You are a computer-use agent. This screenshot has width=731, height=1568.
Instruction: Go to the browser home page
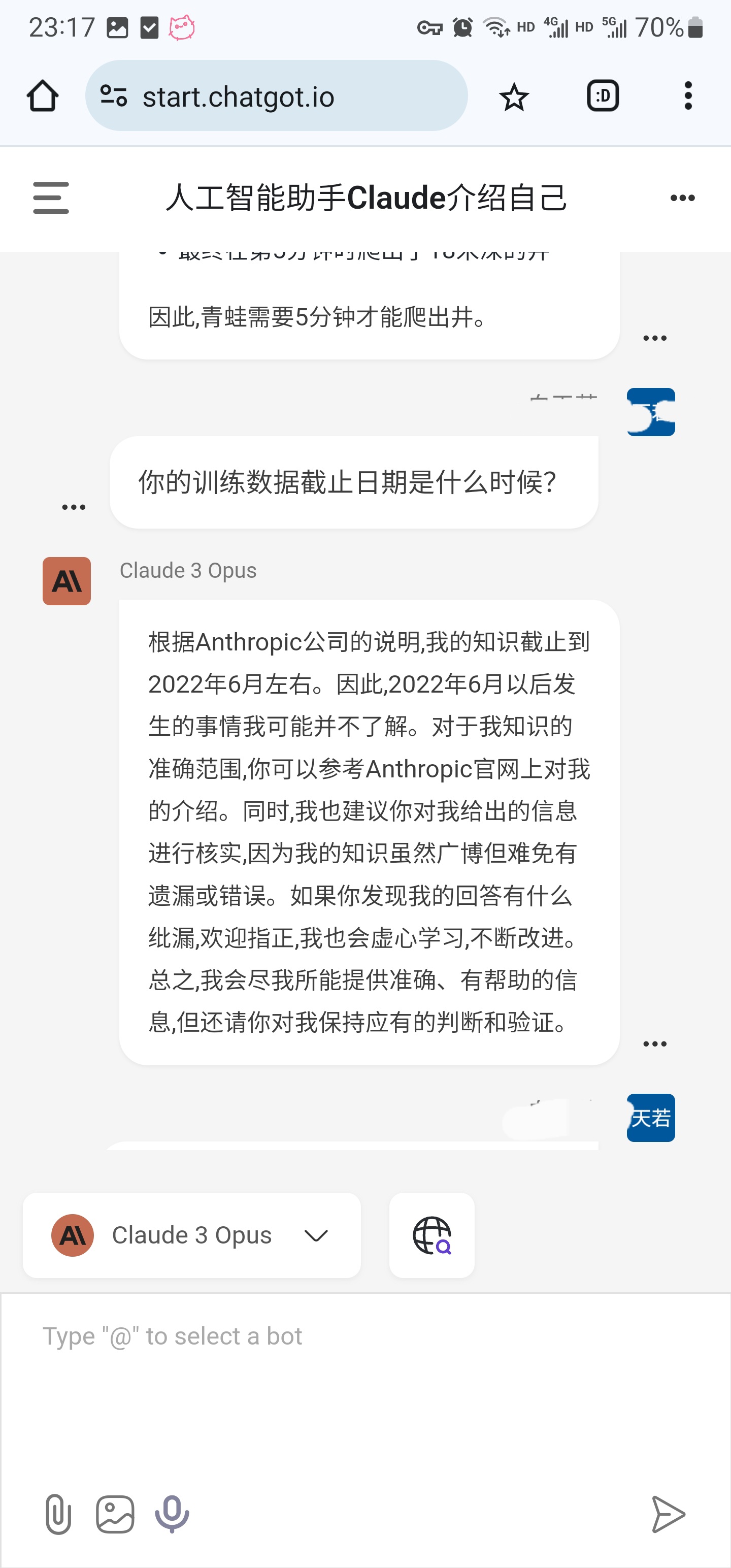click(43, 96)
